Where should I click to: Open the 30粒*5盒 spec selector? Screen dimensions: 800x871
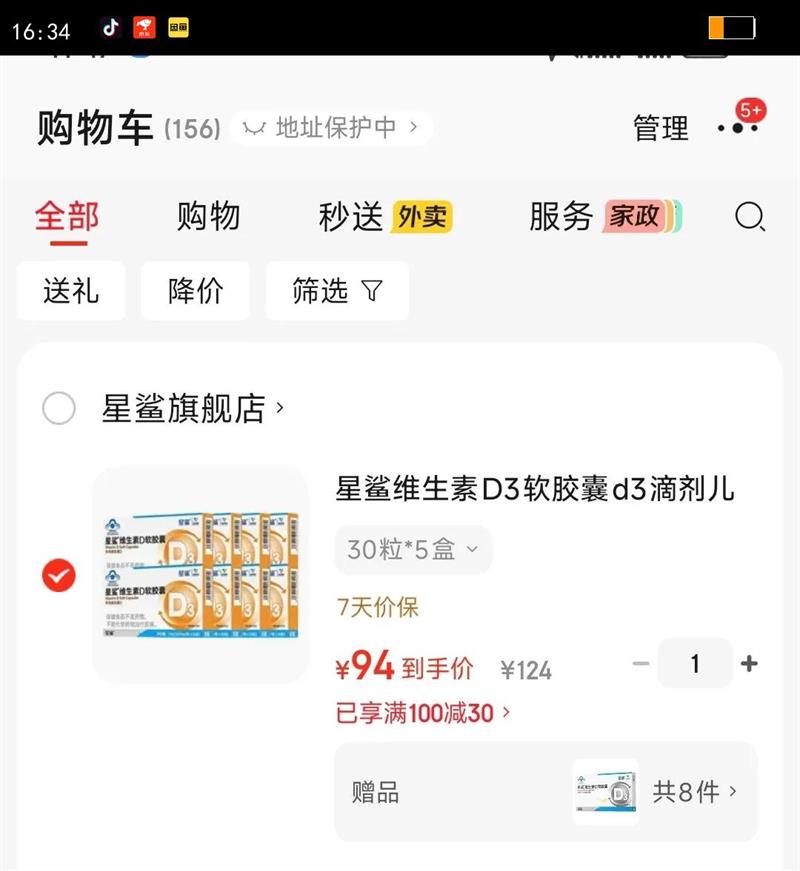point(413,549)
